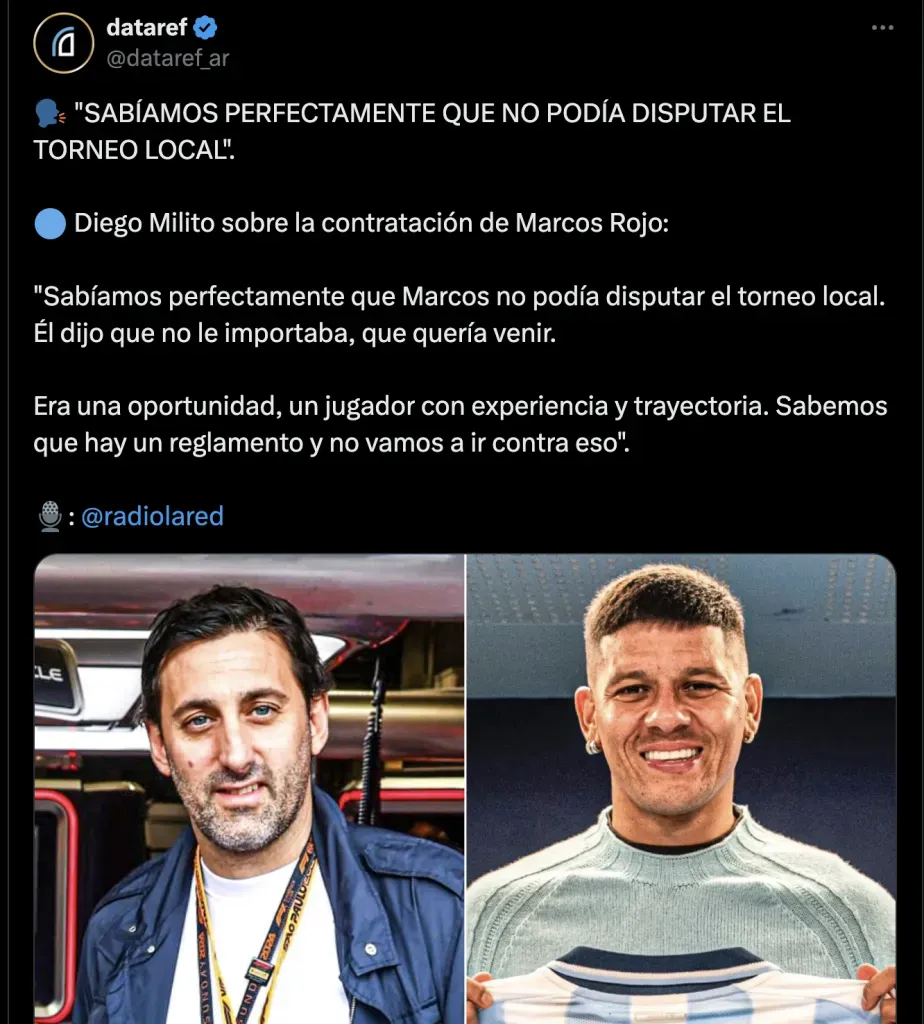View the photo of the man holding a jersey
The height and width of the screenshot is (1024, 924).
point(681,789)
